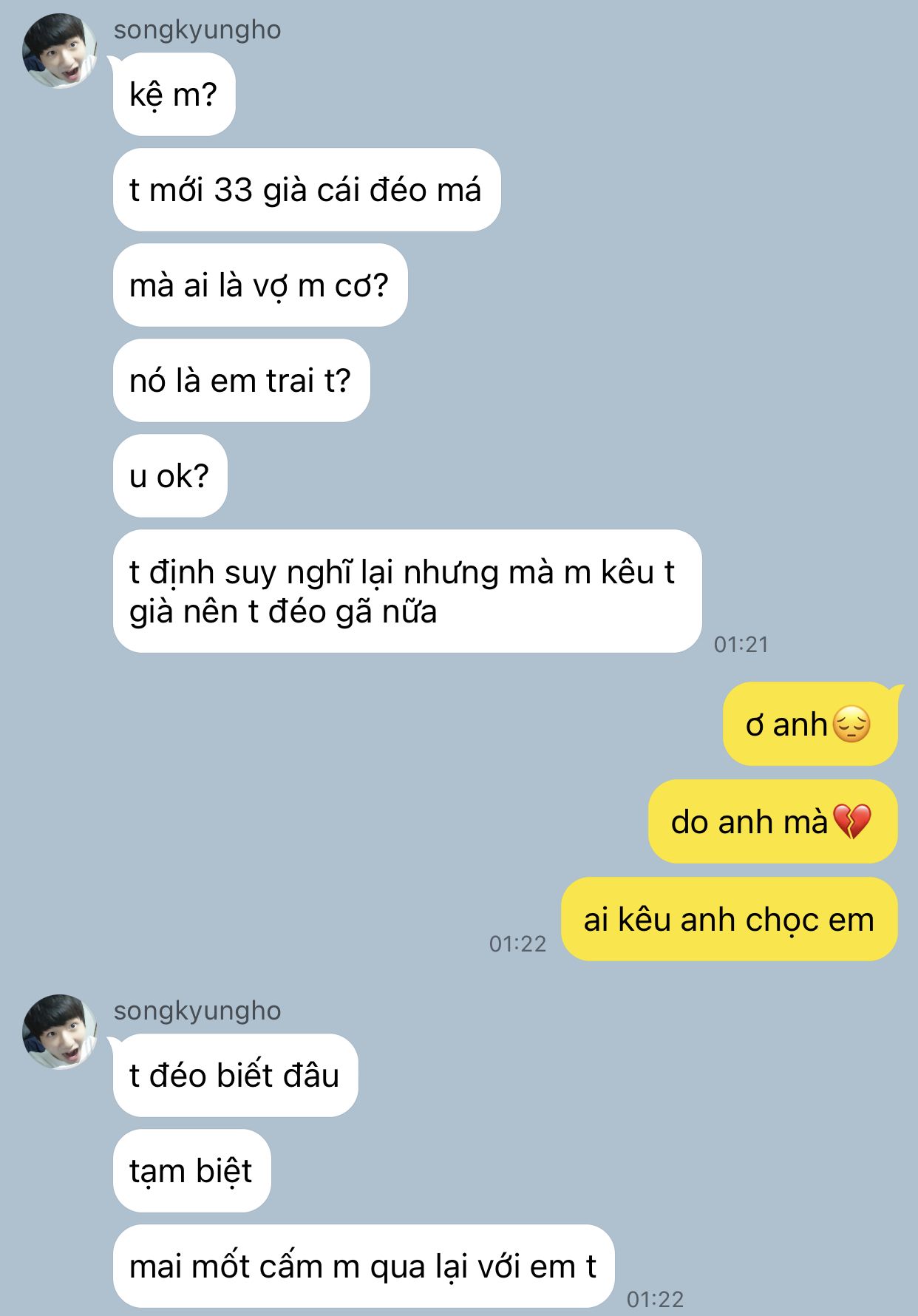918x1316 pixels.
Task: View songkyungho's avatar above "t đéo biết đâu"
Action: [59, 1031]
